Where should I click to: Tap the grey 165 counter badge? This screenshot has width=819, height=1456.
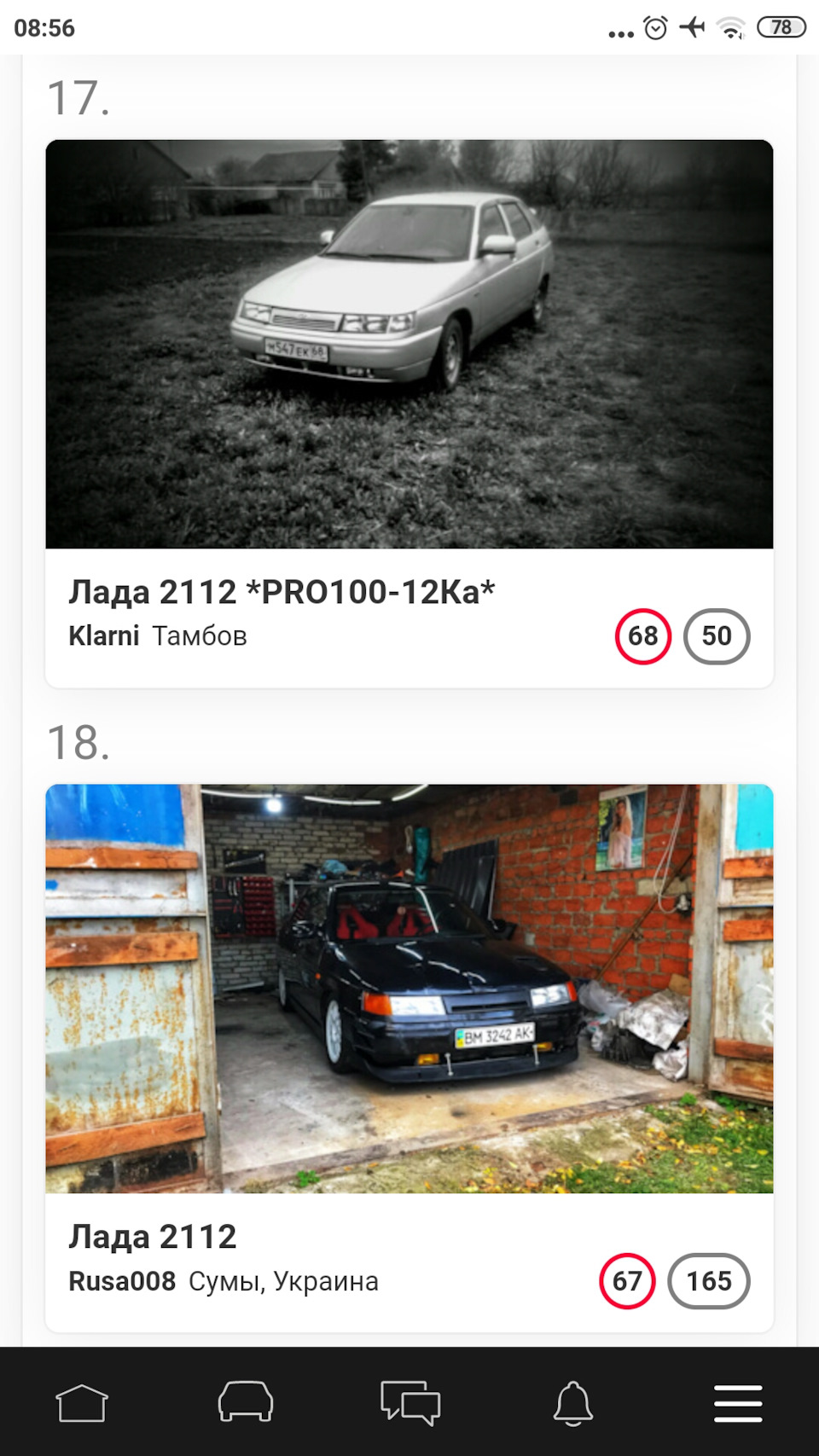click(x=709, y=1281)
